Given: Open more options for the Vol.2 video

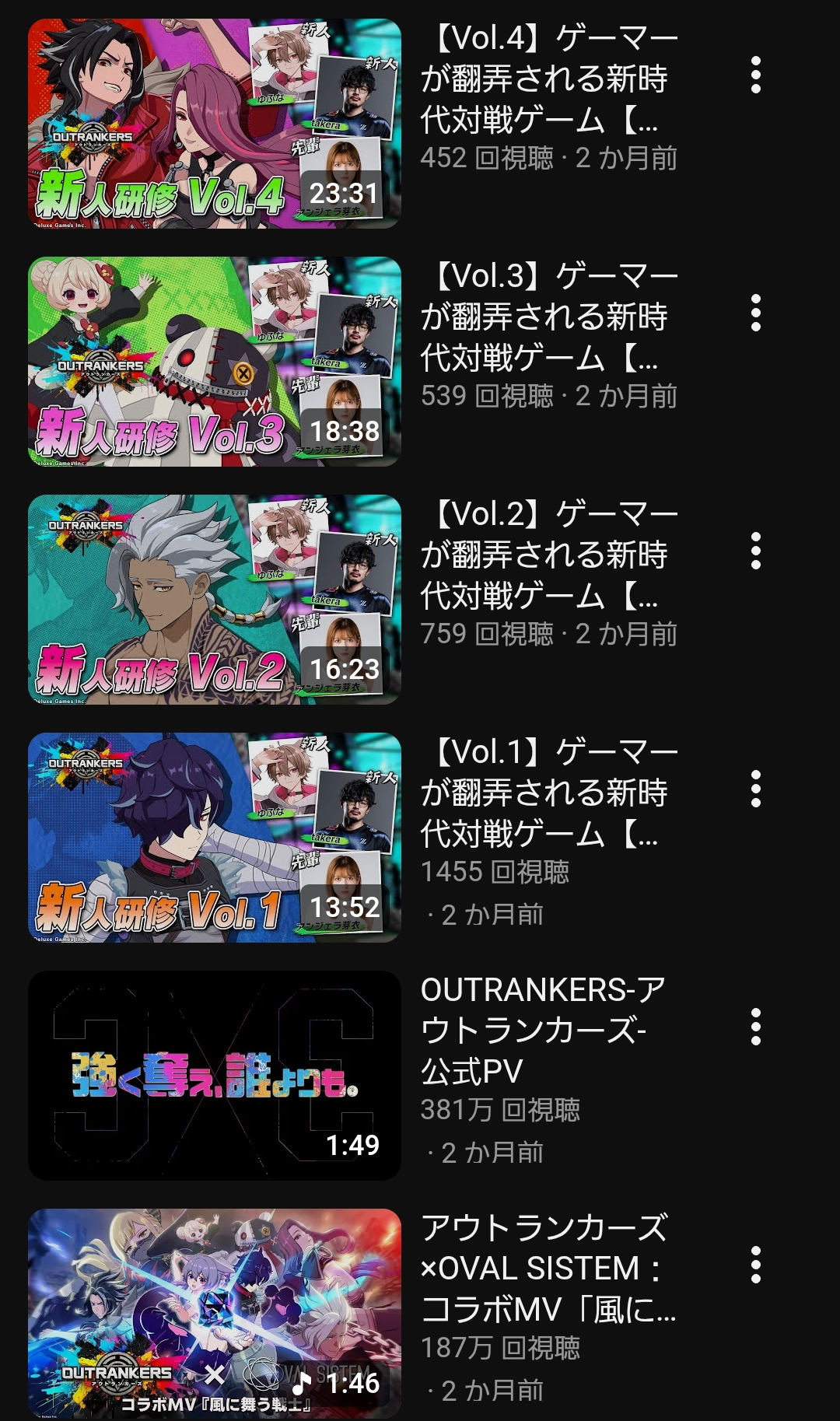Looking at the screenshot, I should [x=755, y=551].
